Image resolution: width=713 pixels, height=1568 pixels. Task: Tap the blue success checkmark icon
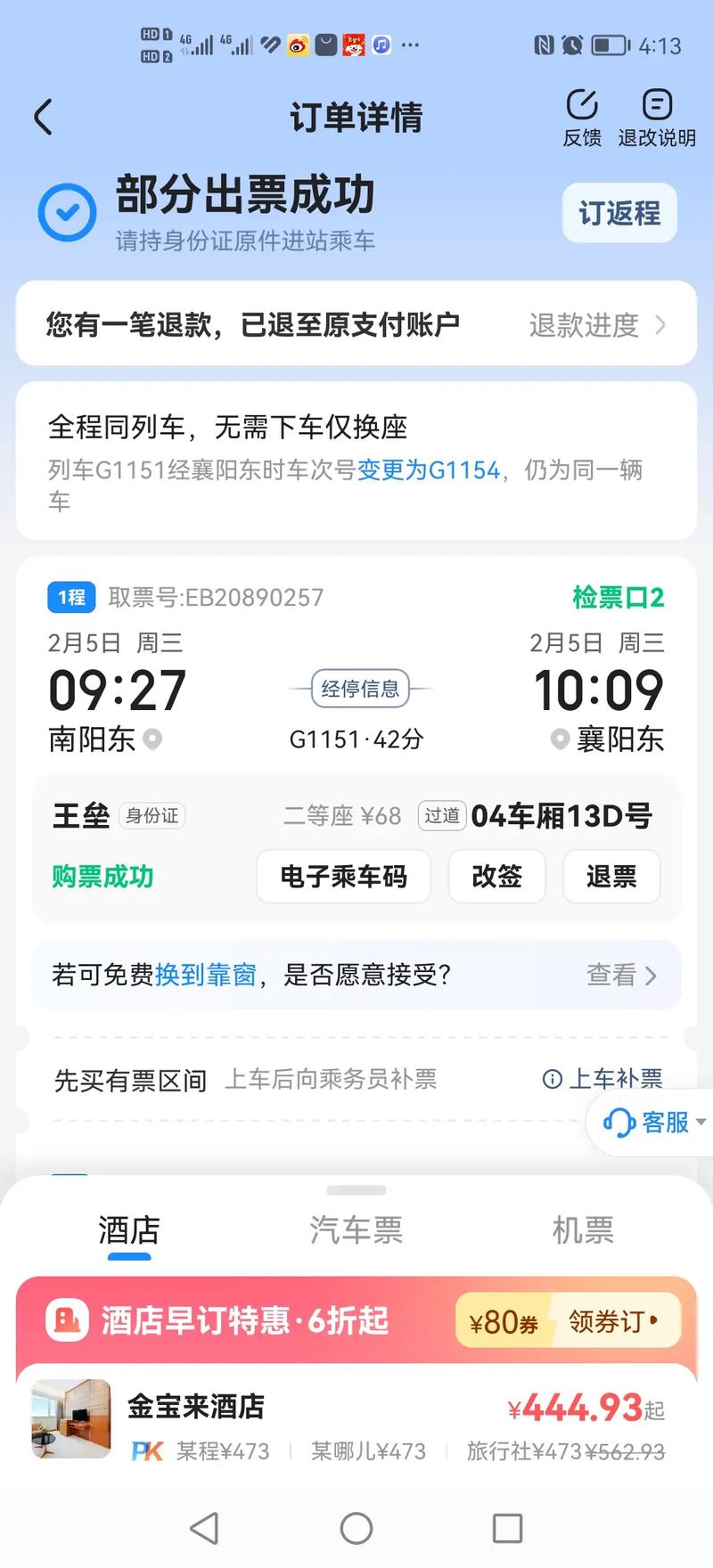coord(67,212)
